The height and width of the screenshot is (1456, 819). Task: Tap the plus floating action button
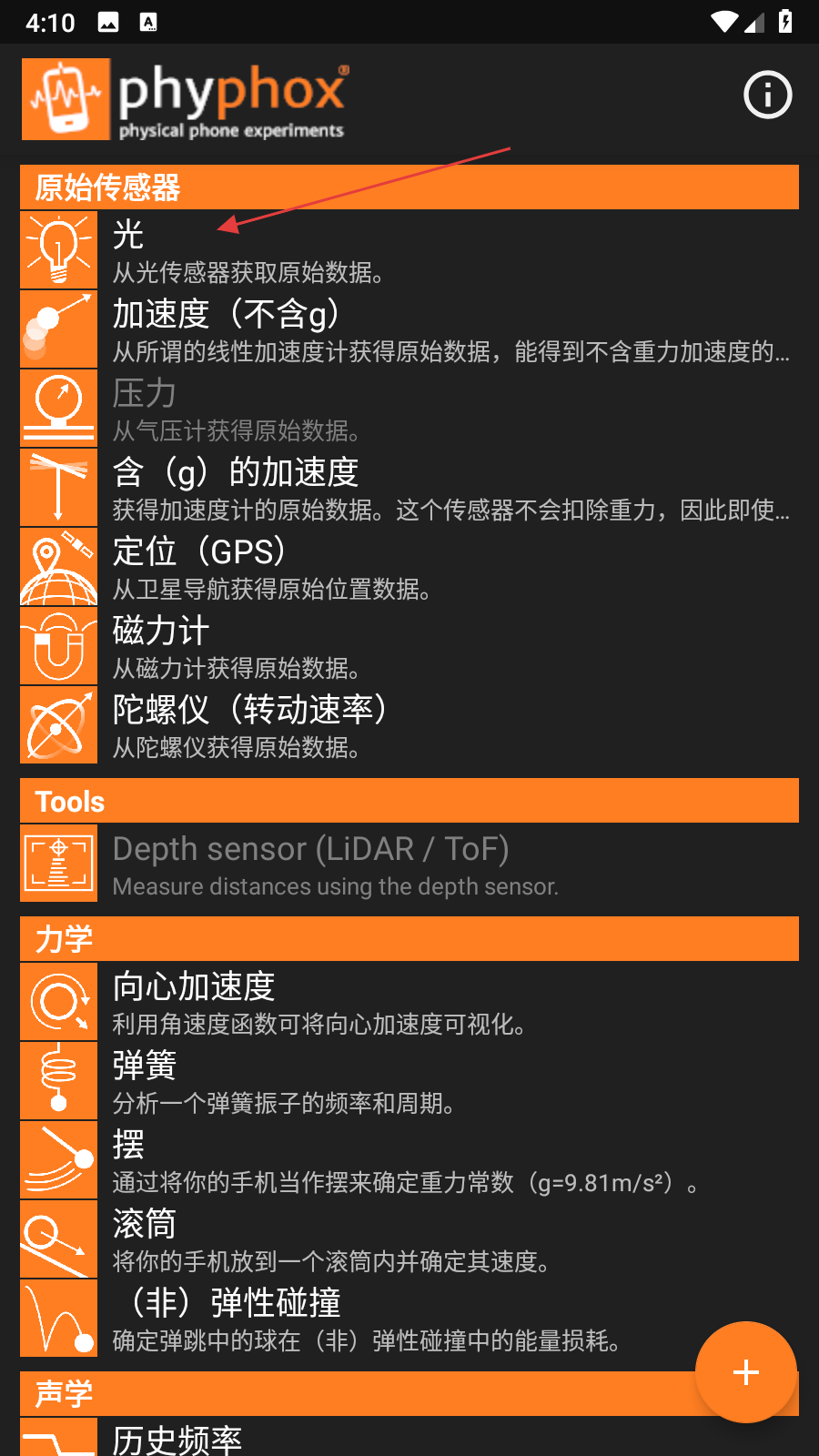click(x=745, y=1371)
